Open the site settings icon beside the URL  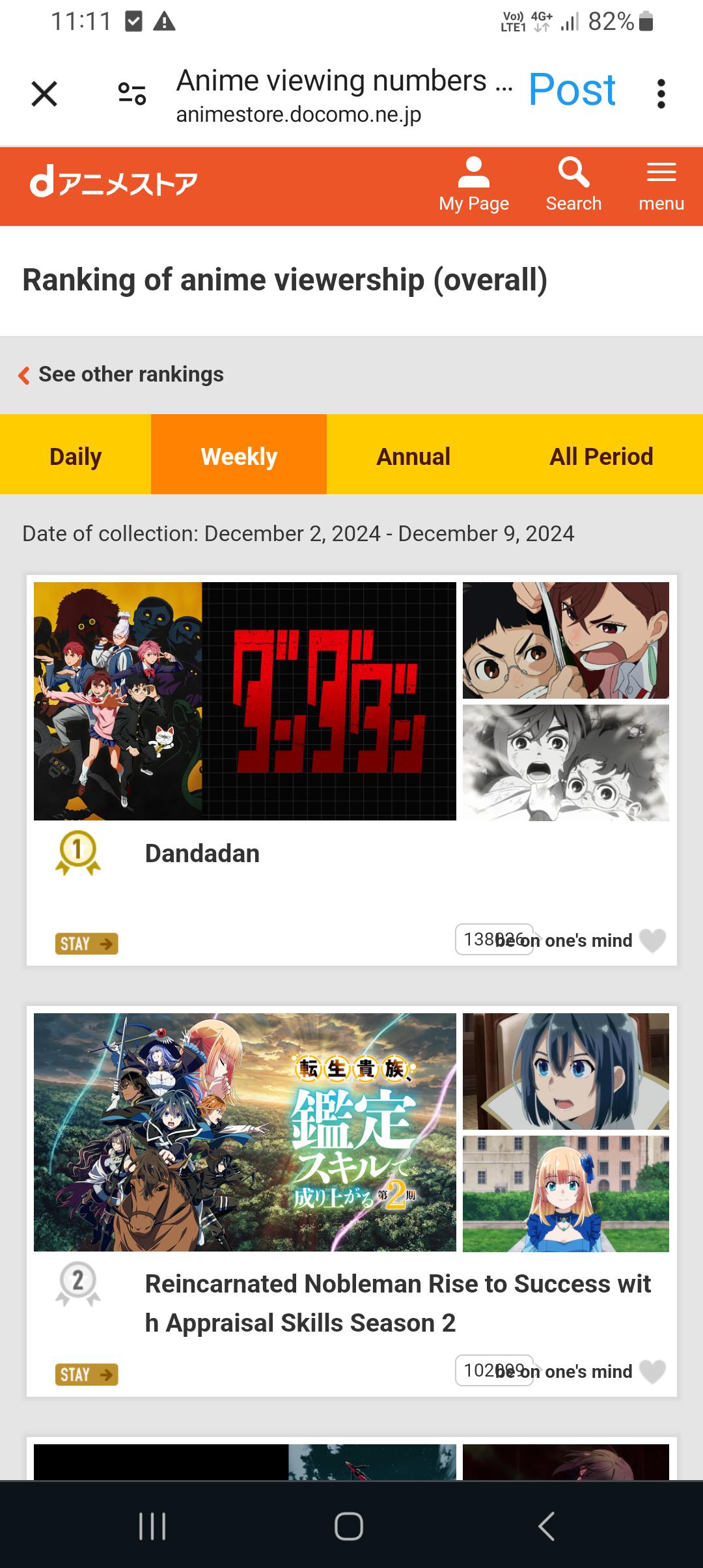pyautogui.click(x=132, y=94)
